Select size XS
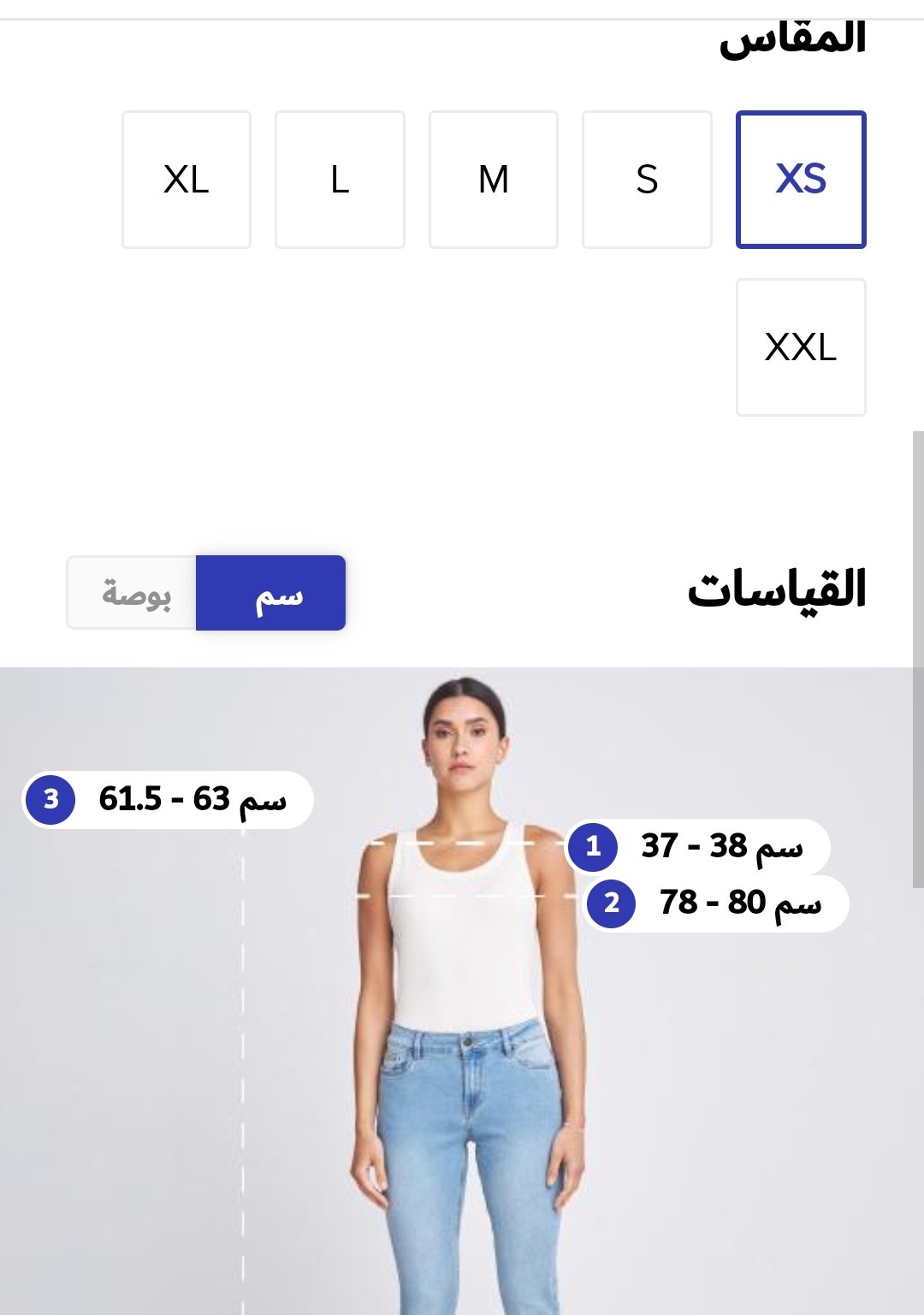 point(801,180)
